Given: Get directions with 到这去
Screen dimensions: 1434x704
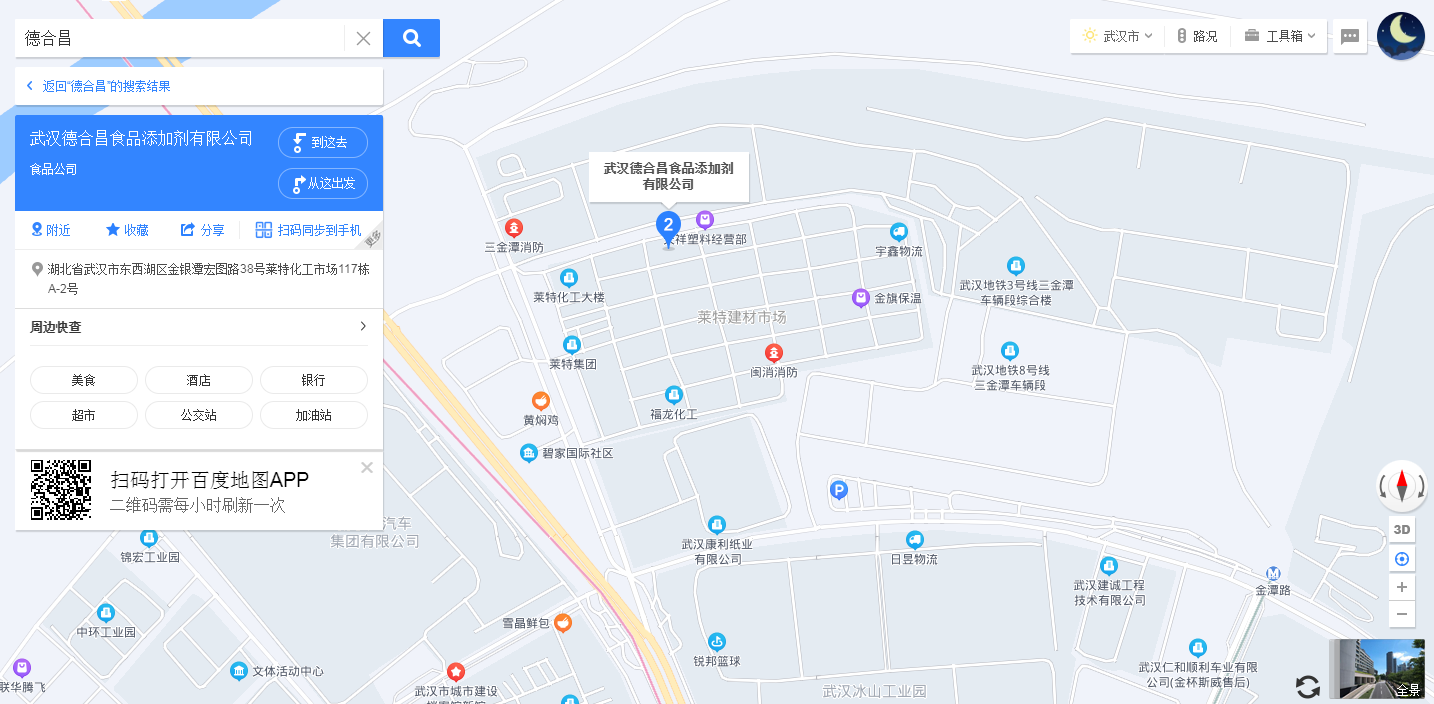Looking at the screenshot, I should (x=322, y=142).
